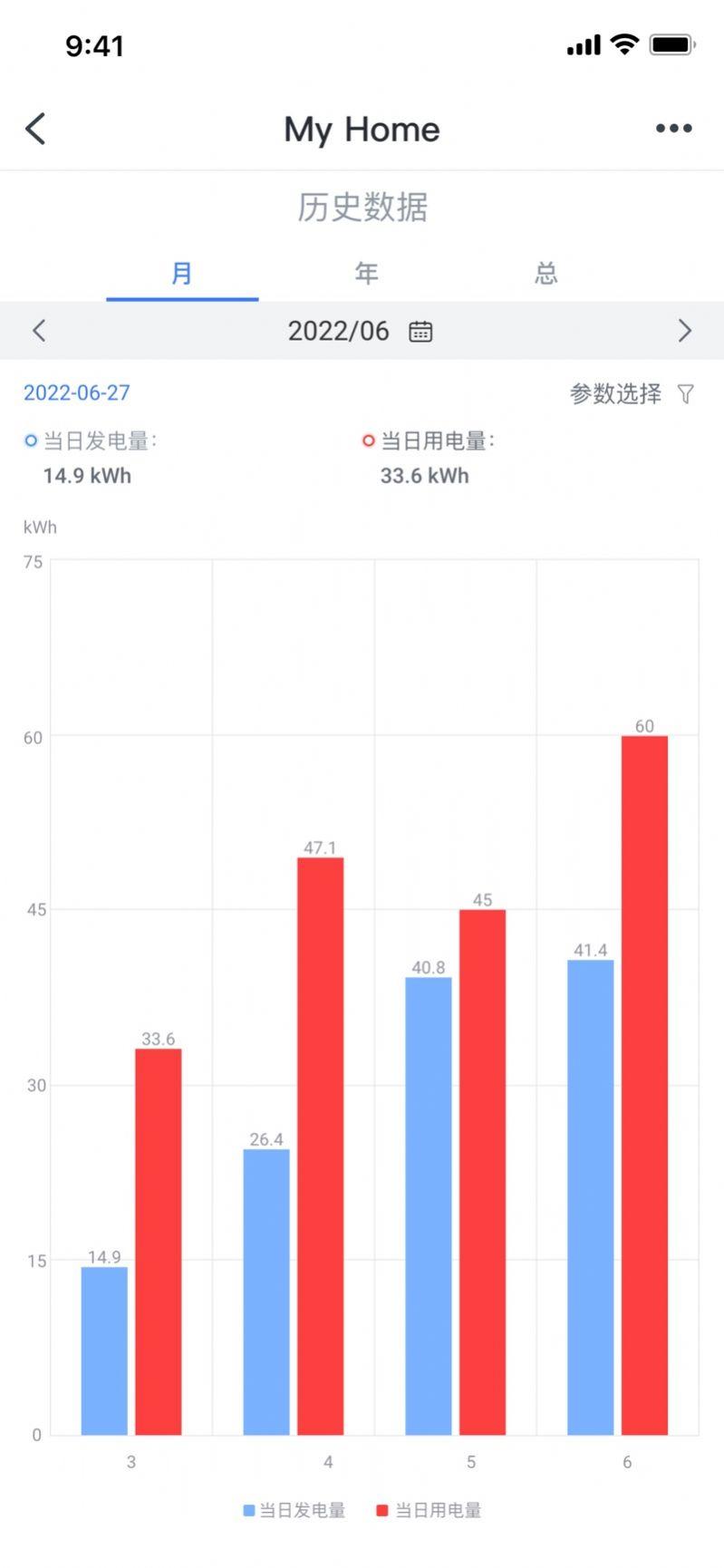Open the 2022/06 calendar date picker
The image size is (724, 1568).
420,331
